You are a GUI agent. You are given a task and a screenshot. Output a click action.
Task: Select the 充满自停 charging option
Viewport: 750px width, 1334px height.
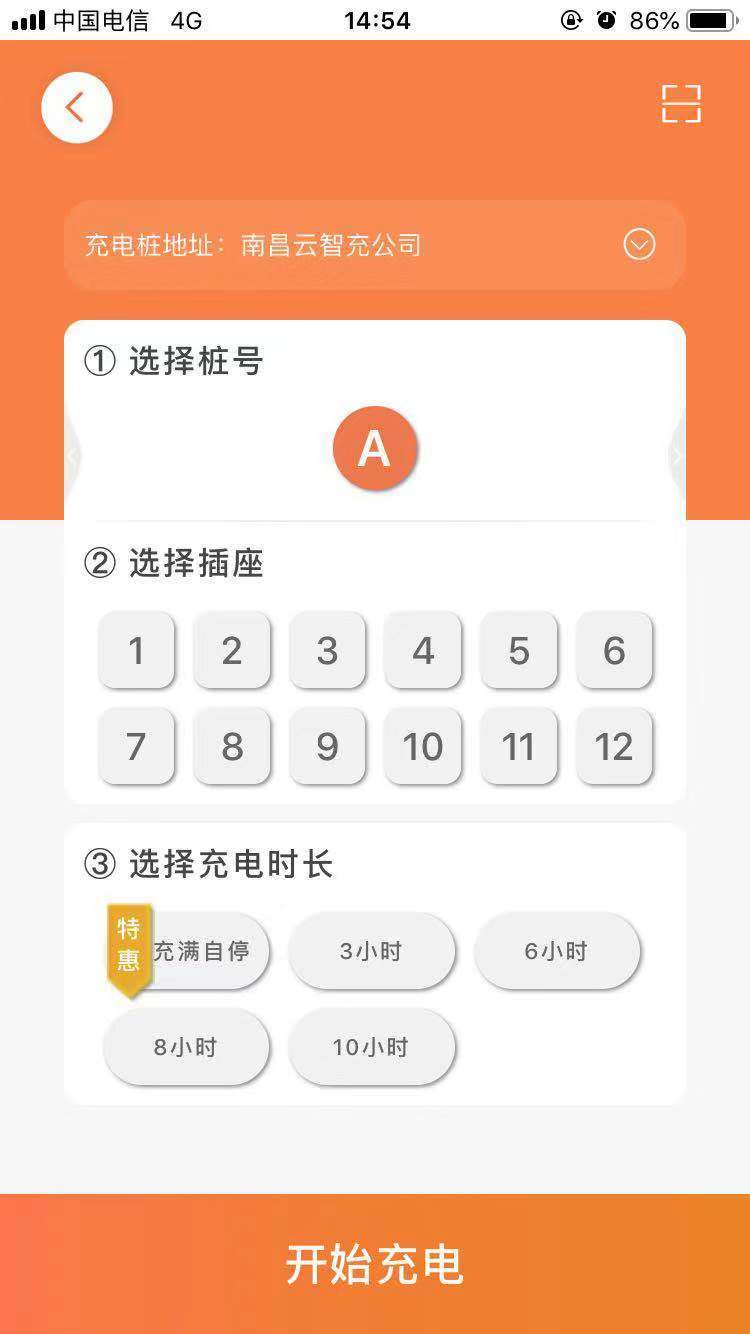[x=200, y=951]
